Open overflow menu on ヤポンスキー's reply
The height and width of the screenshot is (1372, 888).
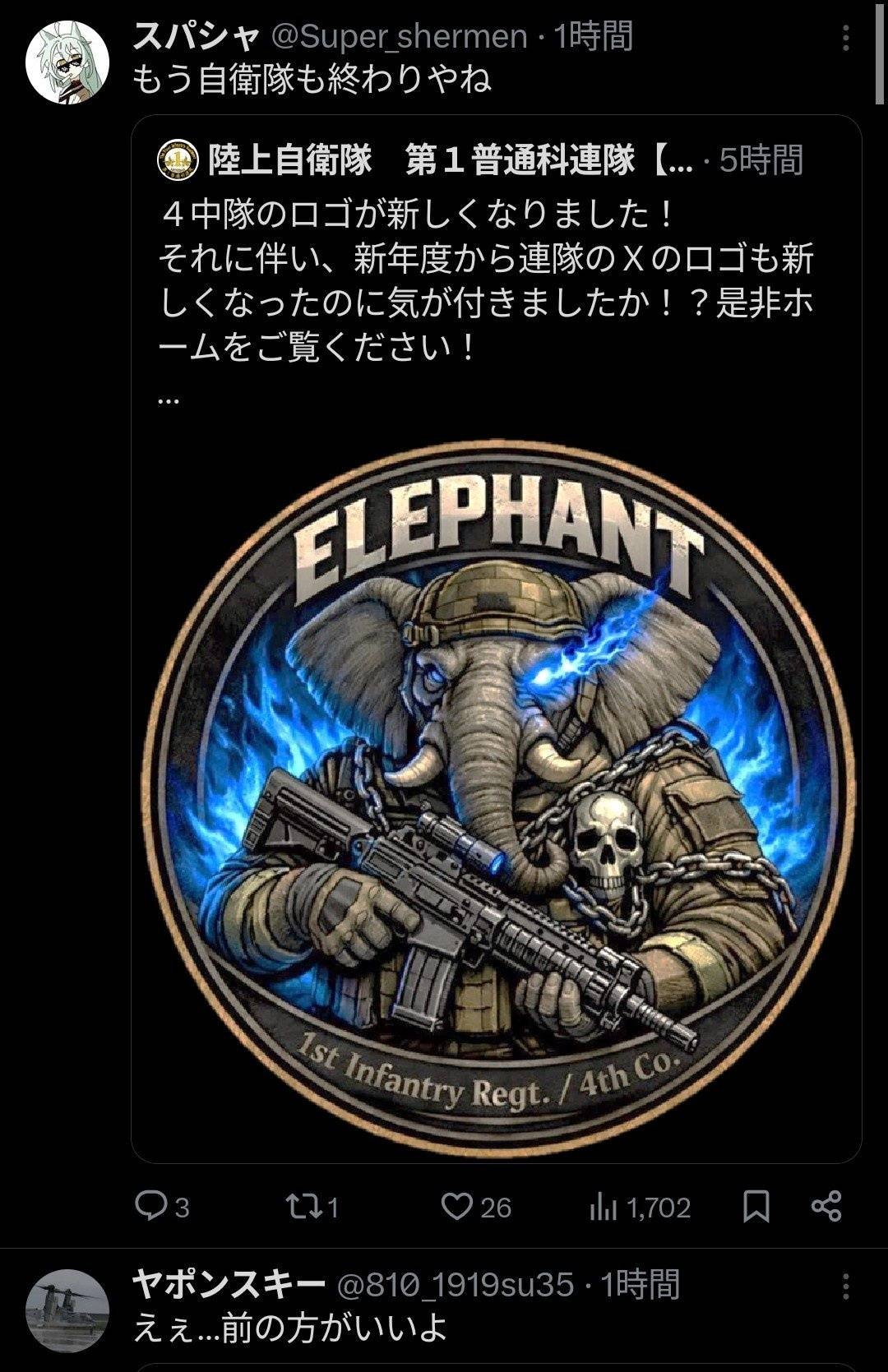[846, 1287]
